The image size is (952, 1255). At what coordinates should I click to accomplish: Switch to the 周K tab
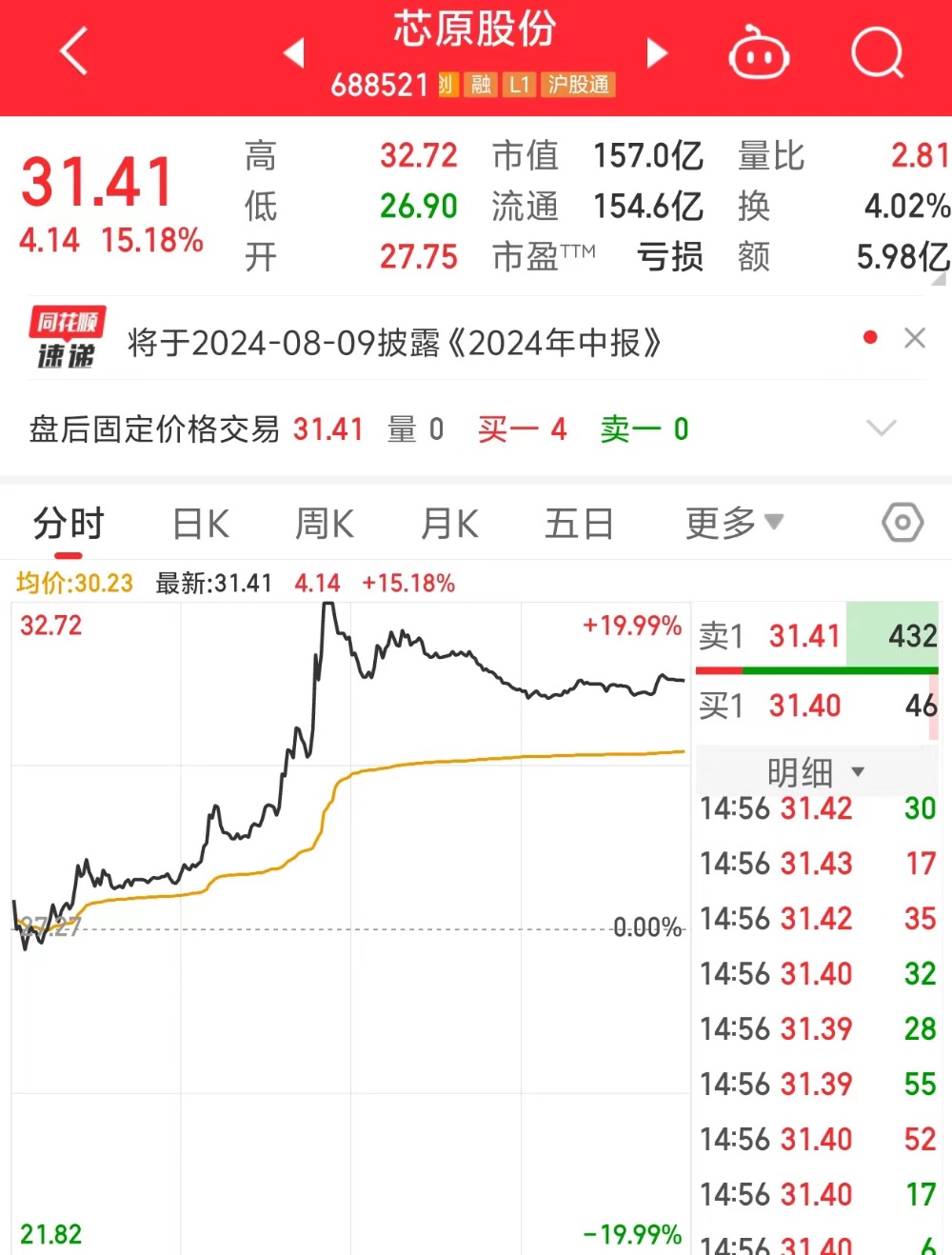[325, 524]
